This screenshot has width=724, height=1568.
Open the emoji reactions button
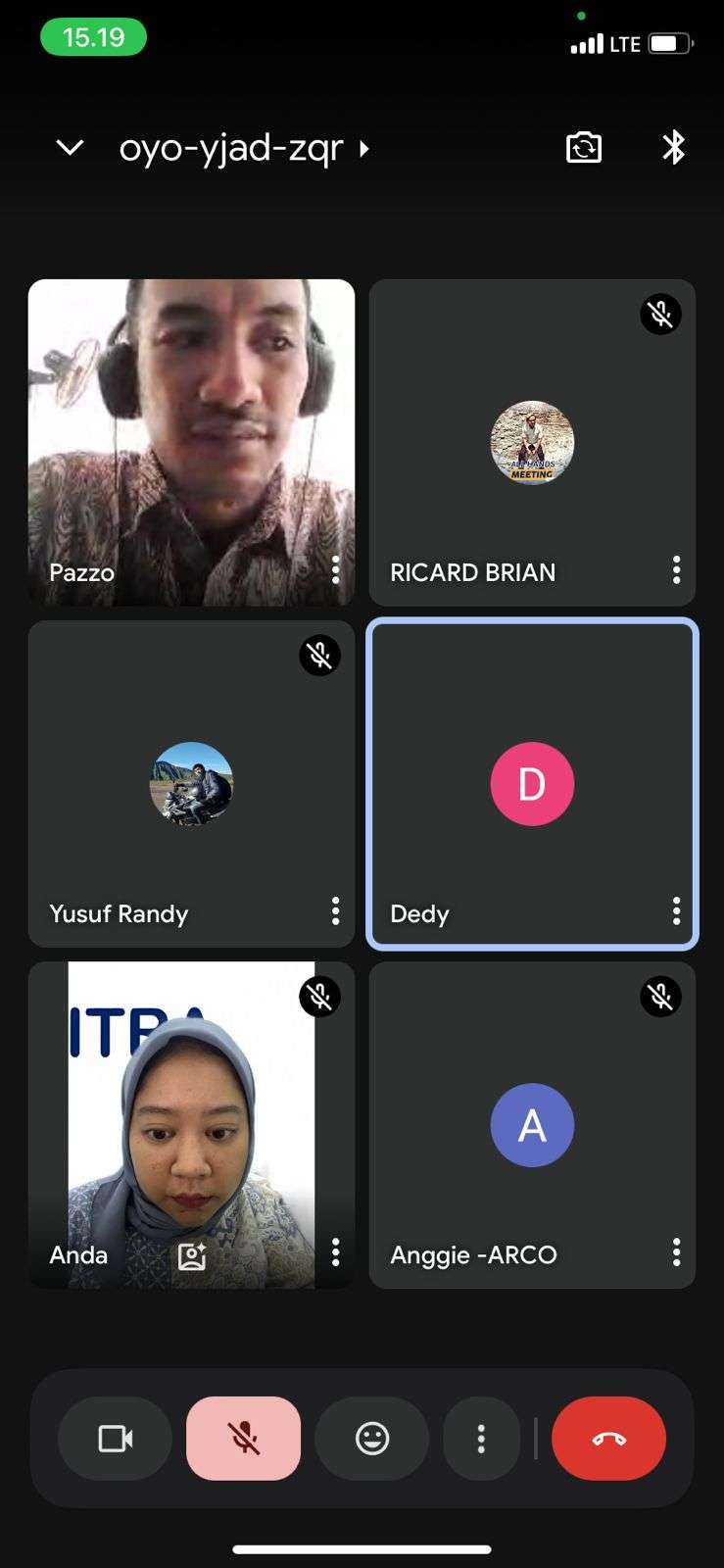(371, 1439)
